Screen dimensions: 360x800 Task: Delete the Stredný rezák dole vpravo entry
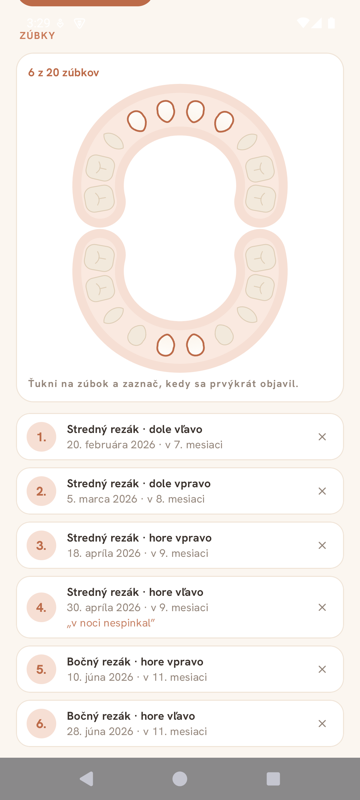322,491
